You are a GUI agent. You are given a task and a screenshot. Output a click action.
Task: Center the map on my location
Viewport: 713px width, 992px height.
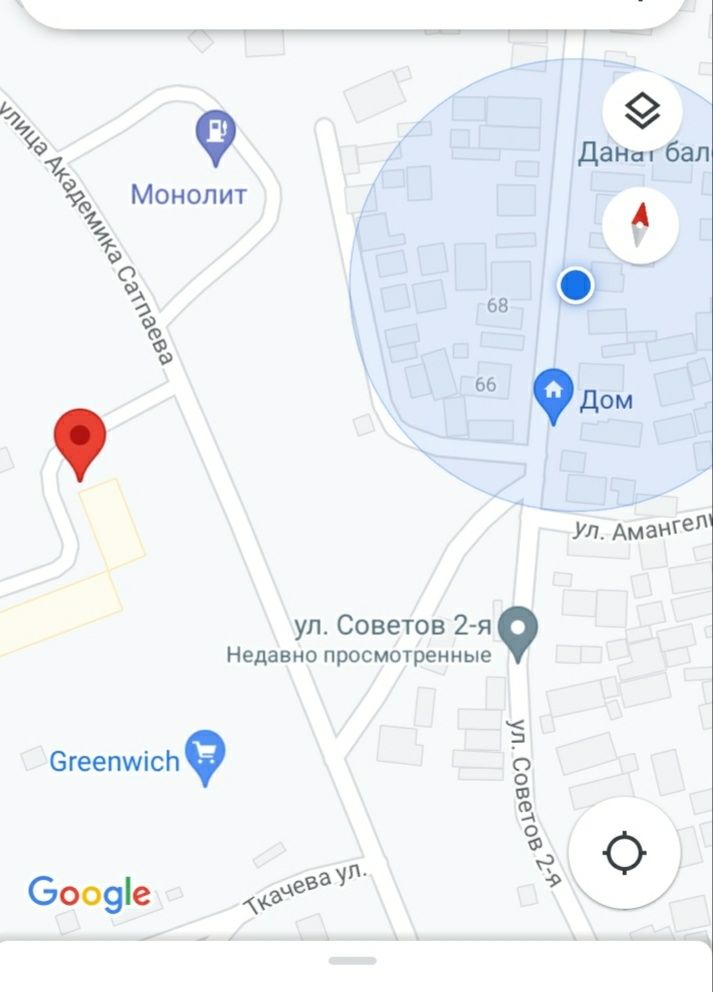point(624,853)
